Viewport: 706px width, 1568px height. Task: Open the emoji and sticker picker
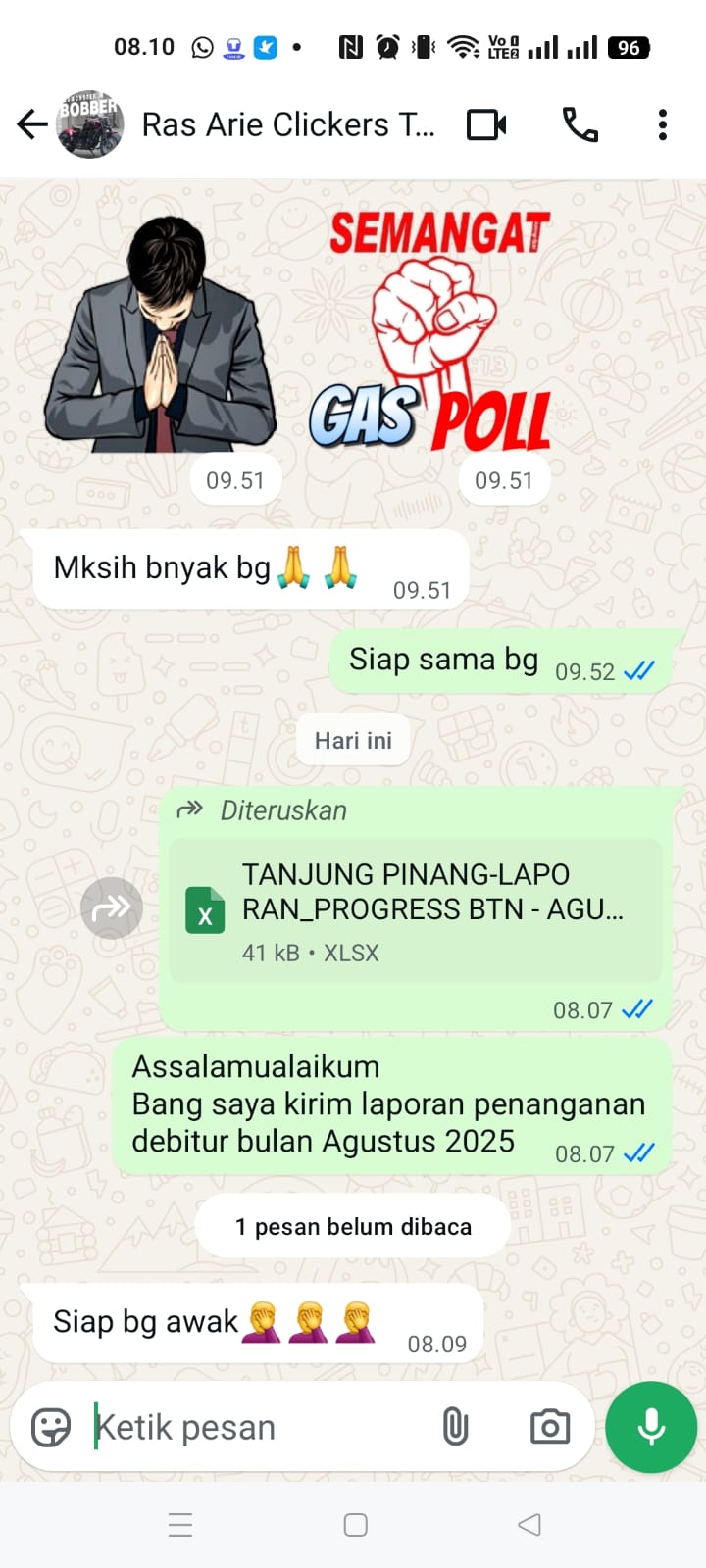tap(51, 1427)
